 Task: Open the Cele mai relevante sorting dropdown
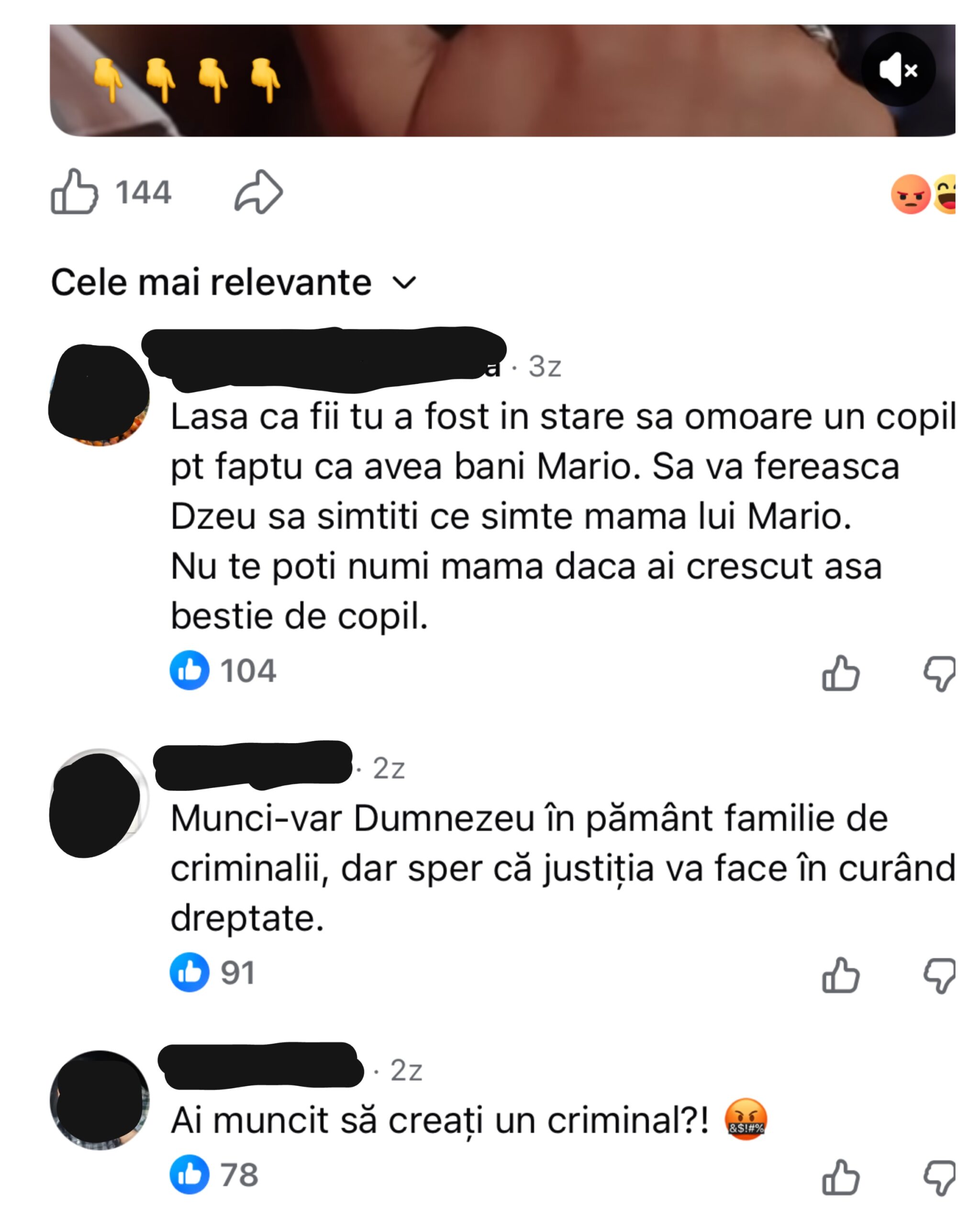[234, 282]
